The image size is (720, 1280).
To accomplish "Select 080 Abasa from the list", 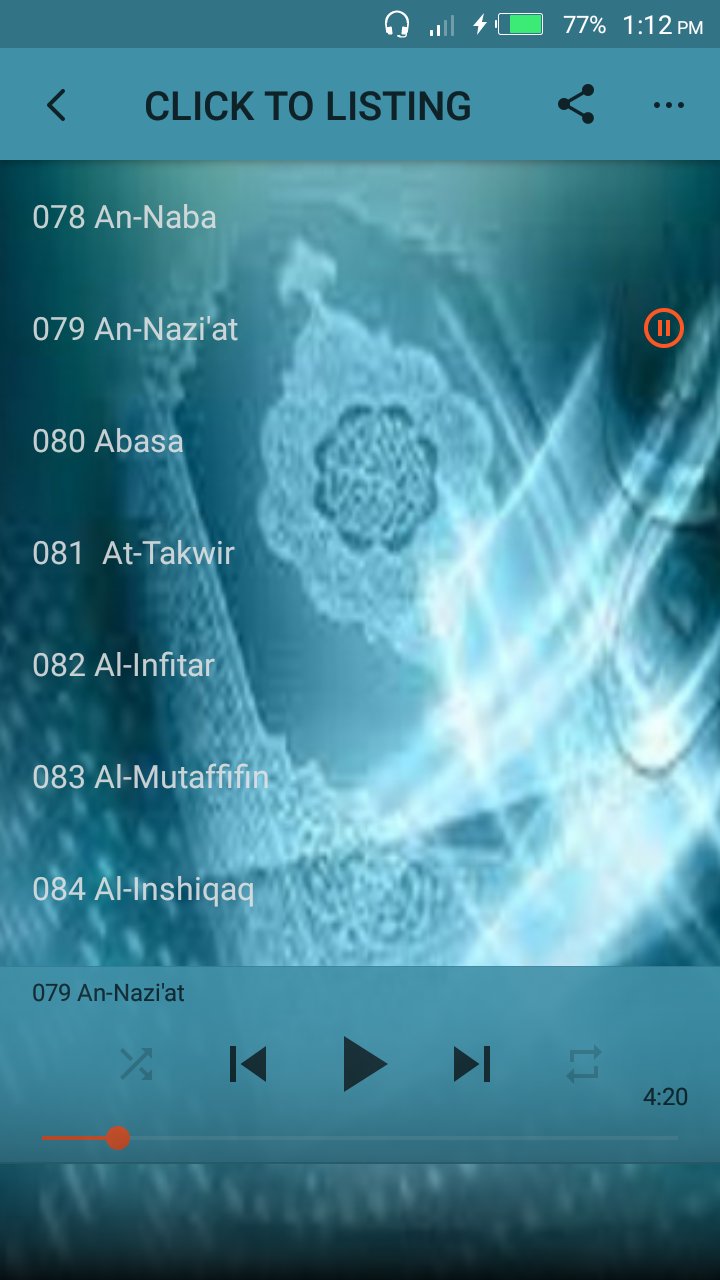I will click(x=360, y=440).
